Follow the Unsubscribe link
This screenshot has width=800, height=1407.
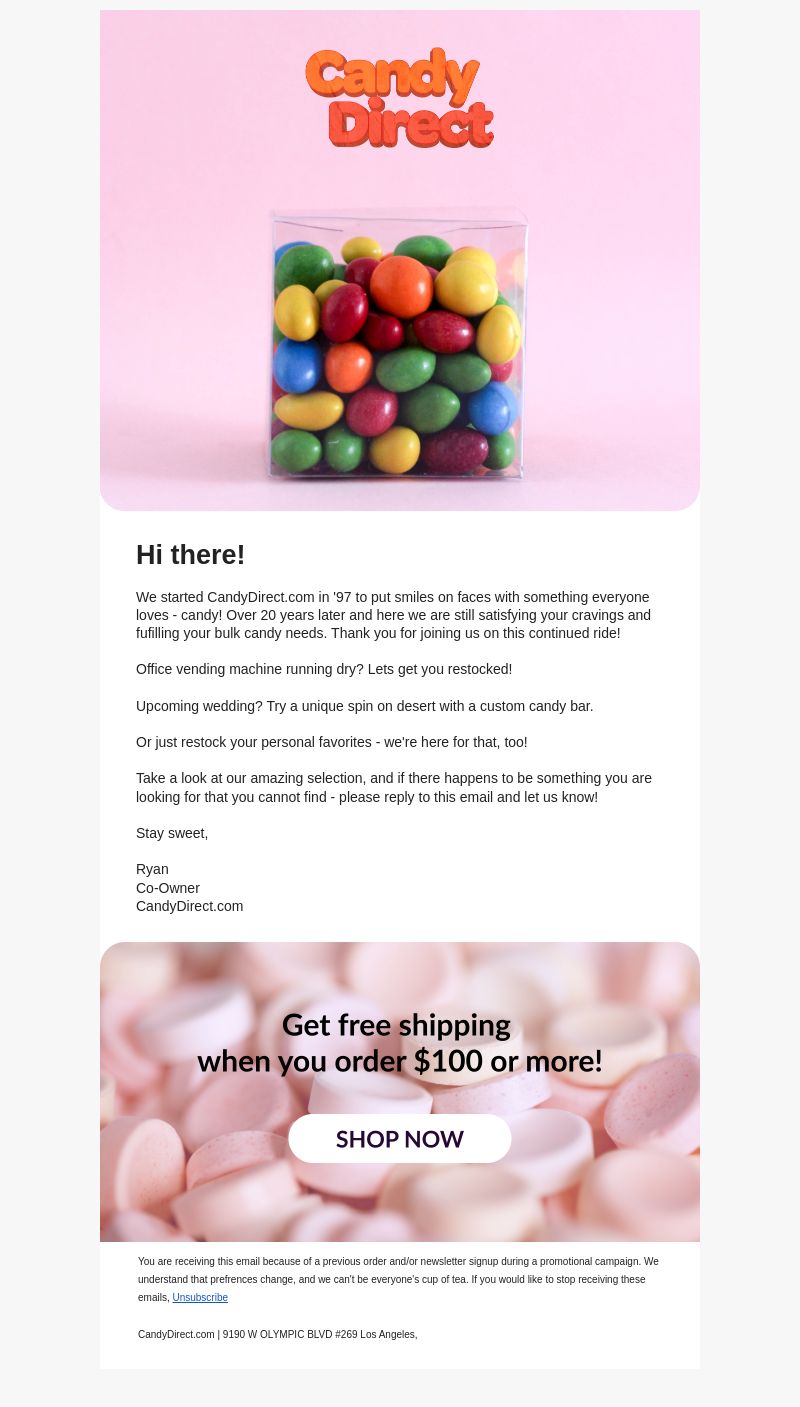click(x=200, y=1298)
